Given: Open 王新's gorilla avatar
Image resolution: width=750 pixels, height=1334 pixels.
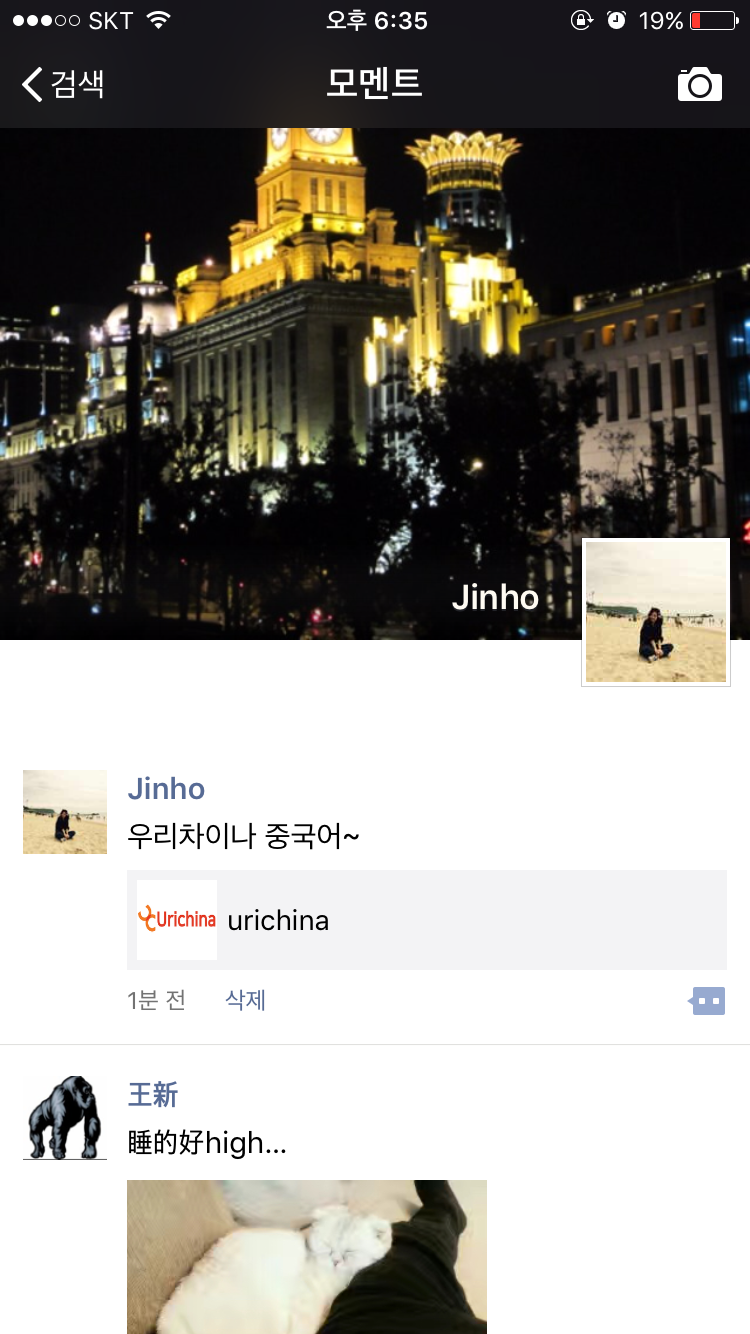Looking at the screenshot, I should [x=65, y=1118].
